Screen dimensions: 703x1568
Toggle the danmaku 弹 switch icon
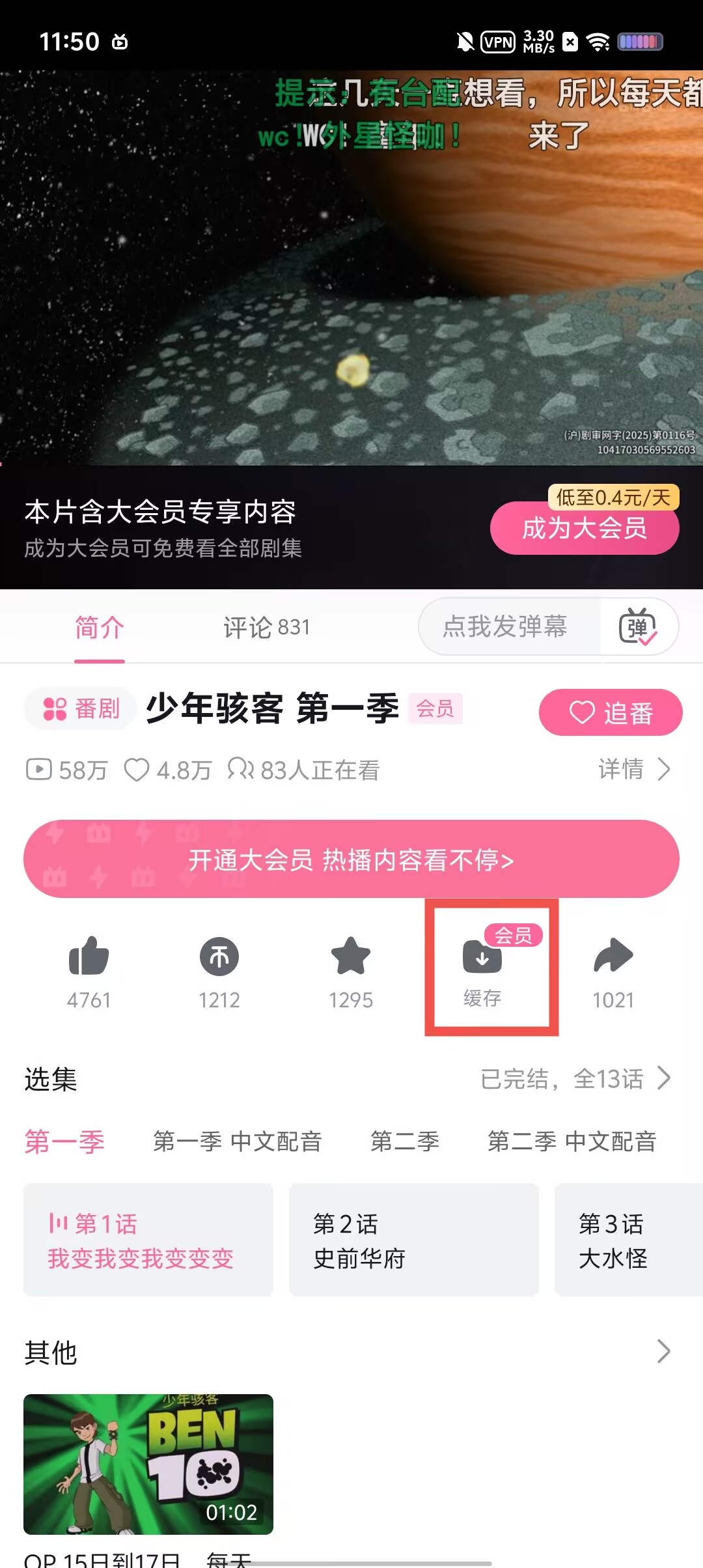638,626
